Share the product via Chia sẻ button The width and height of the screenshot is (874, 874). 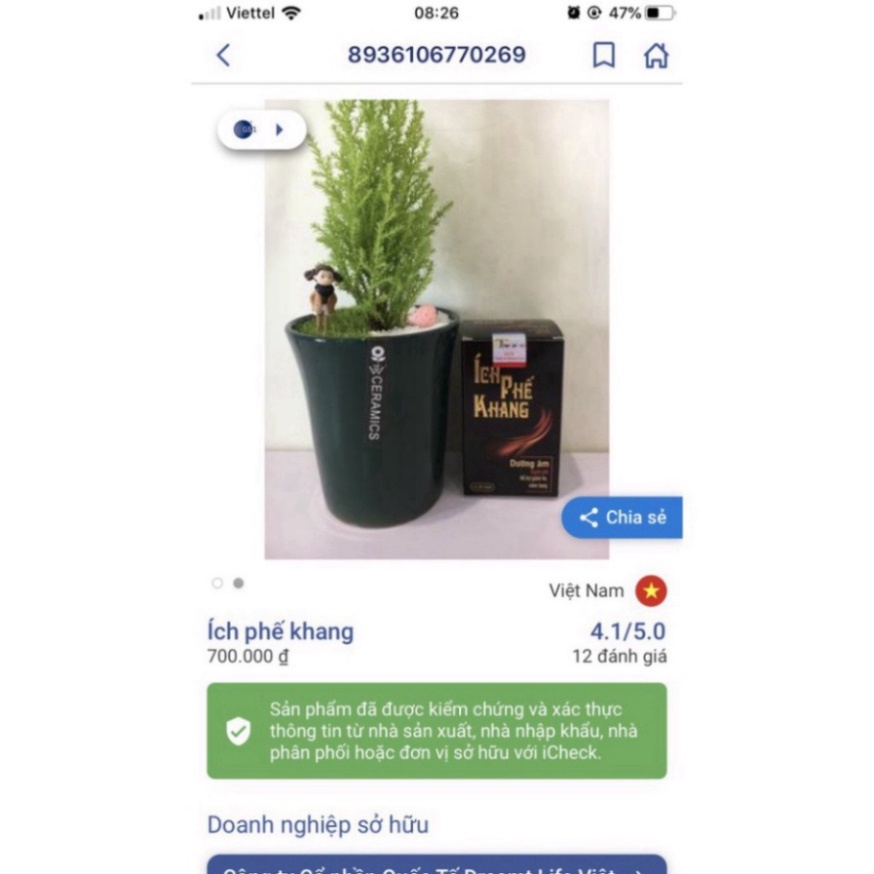coord(622,517)
